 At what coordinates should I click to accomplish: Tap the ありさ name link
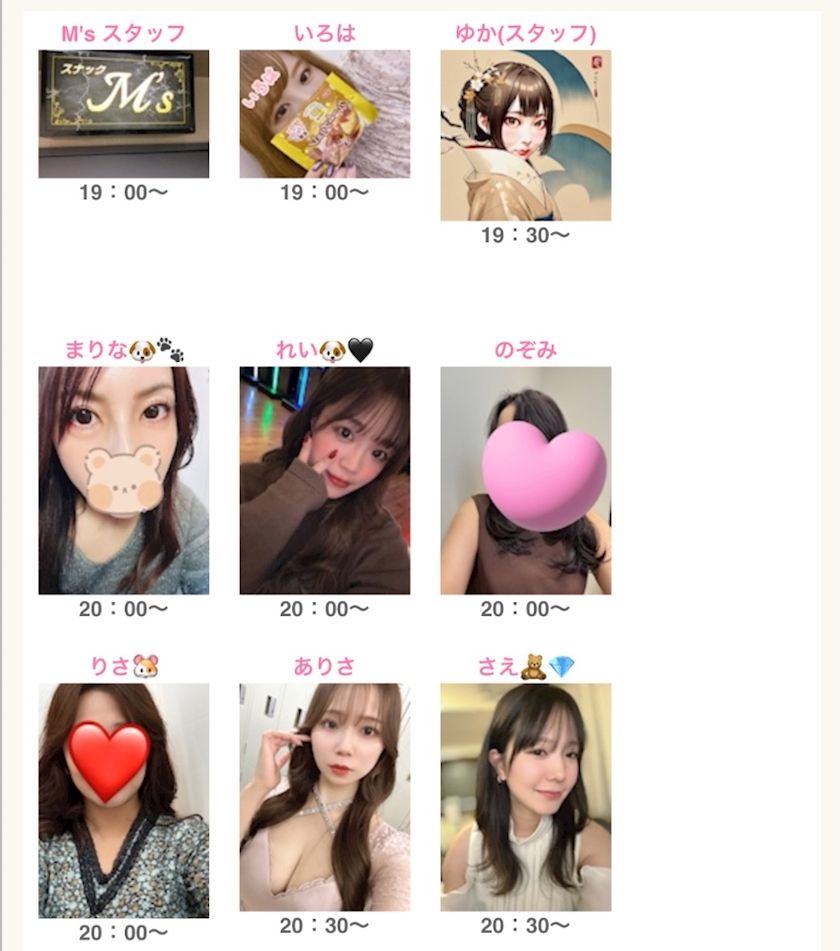324,666
